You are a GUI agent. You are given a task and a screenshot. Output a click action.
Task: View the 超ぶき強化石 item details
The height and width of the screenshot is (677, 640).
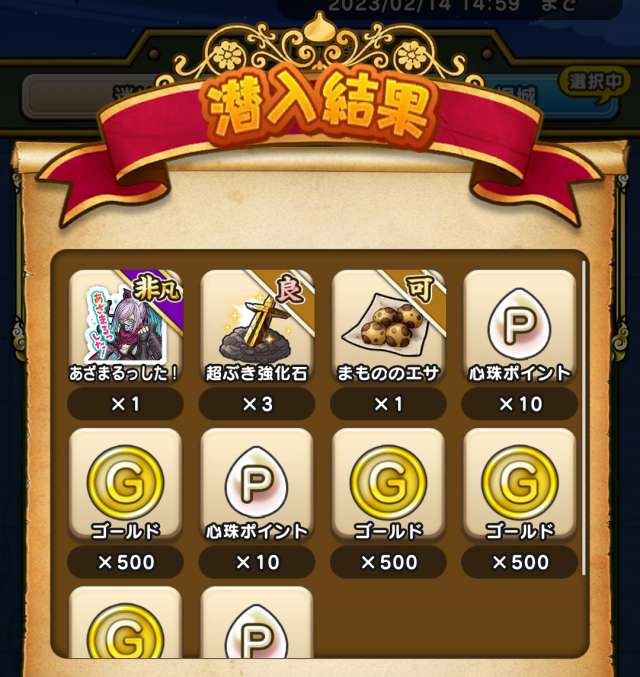tap(256, 327)
